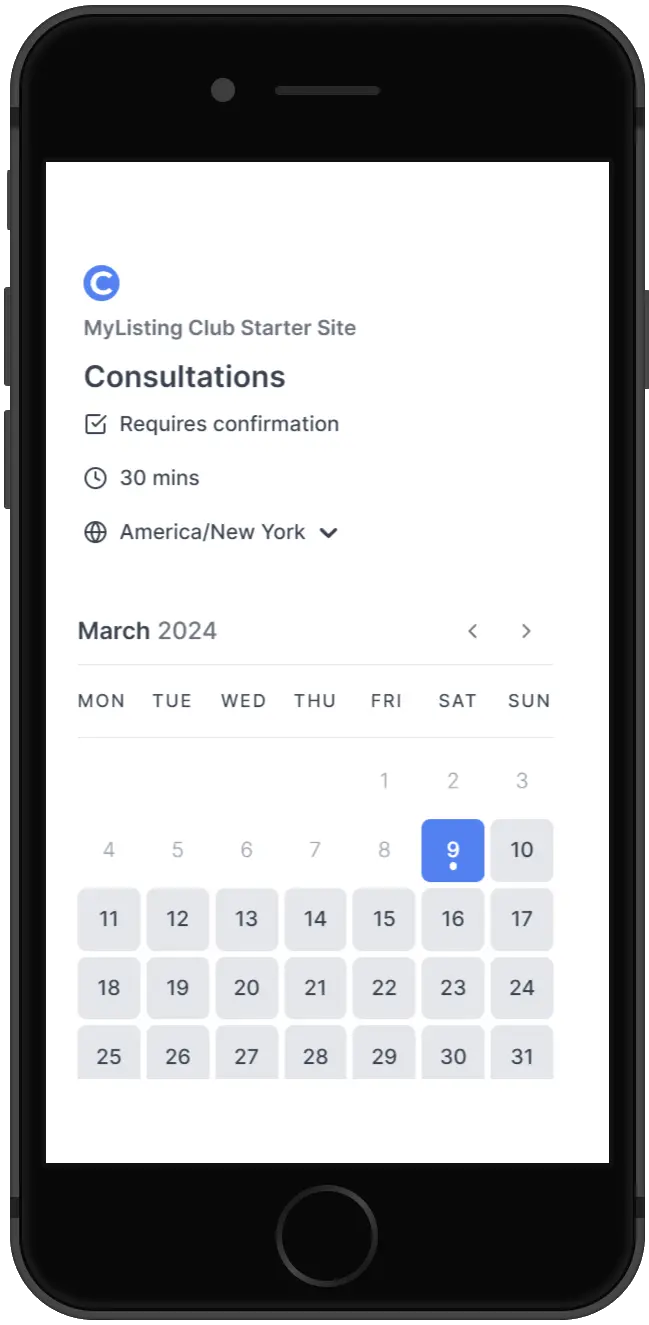This screenshot has width=649, height=1325.
Task: Select March 26 on the calendar
Action: (x=178, y=1054)
